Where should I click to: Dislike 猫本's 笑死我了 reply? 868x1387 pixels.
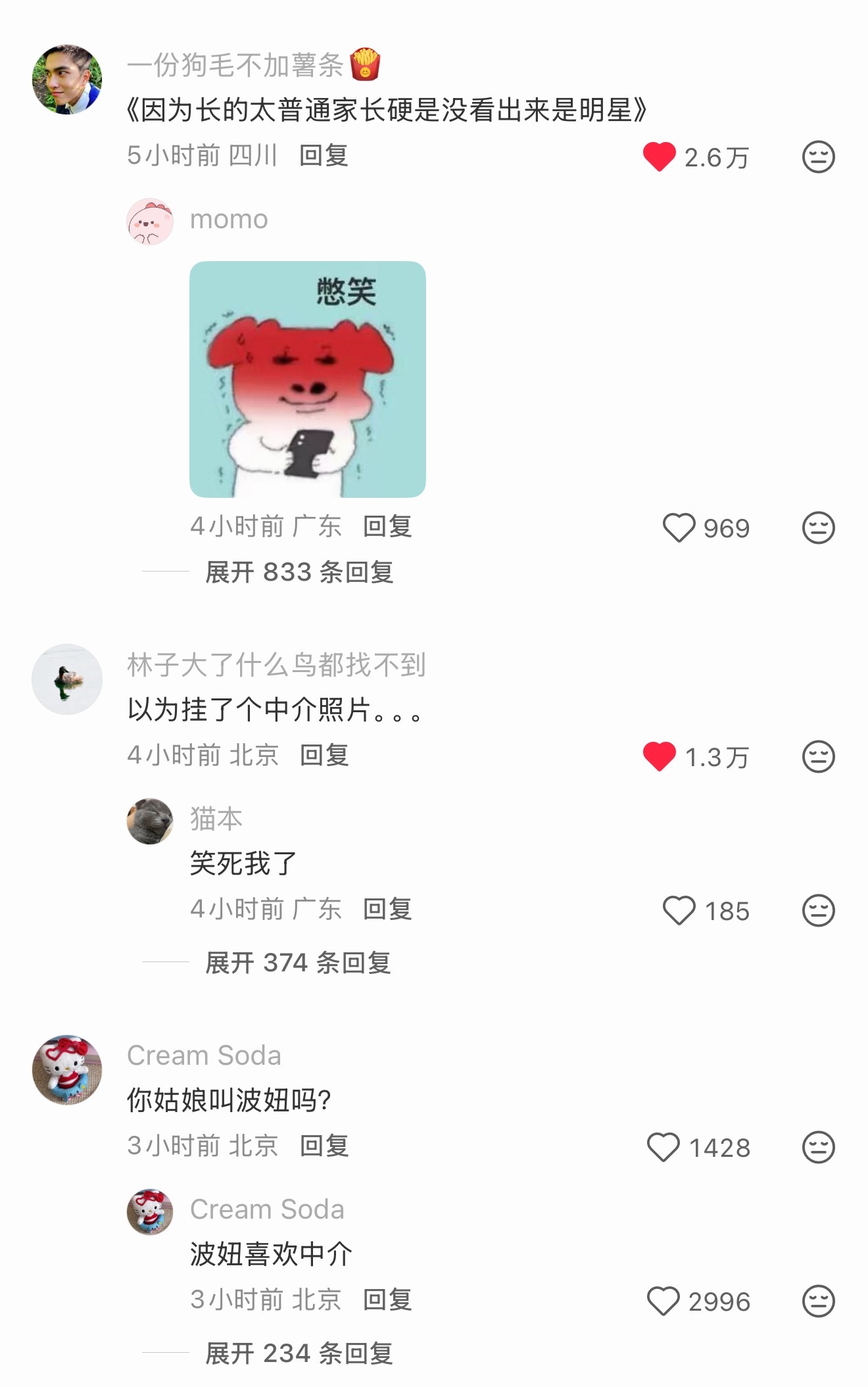point(819,911)
